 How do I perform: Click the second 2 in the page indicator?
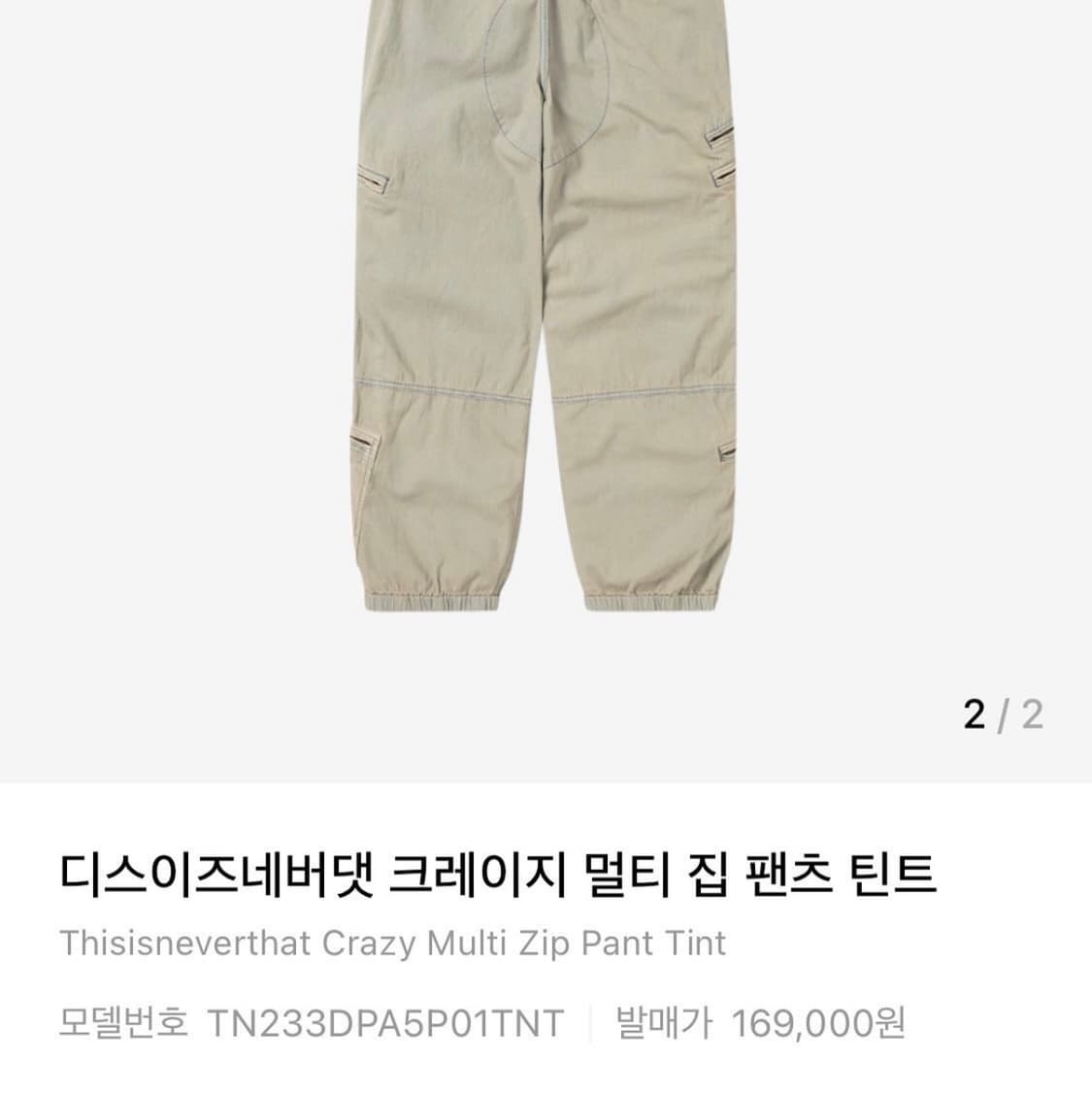click(1032, 715)
